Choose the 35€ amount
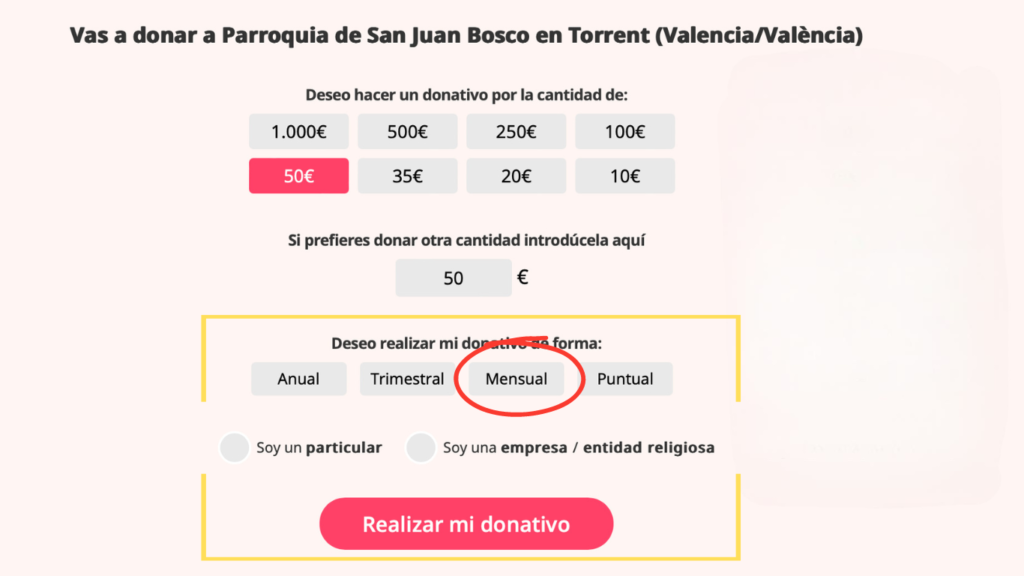This screenshot has height=576, width=1024. (x=408, y=176)
